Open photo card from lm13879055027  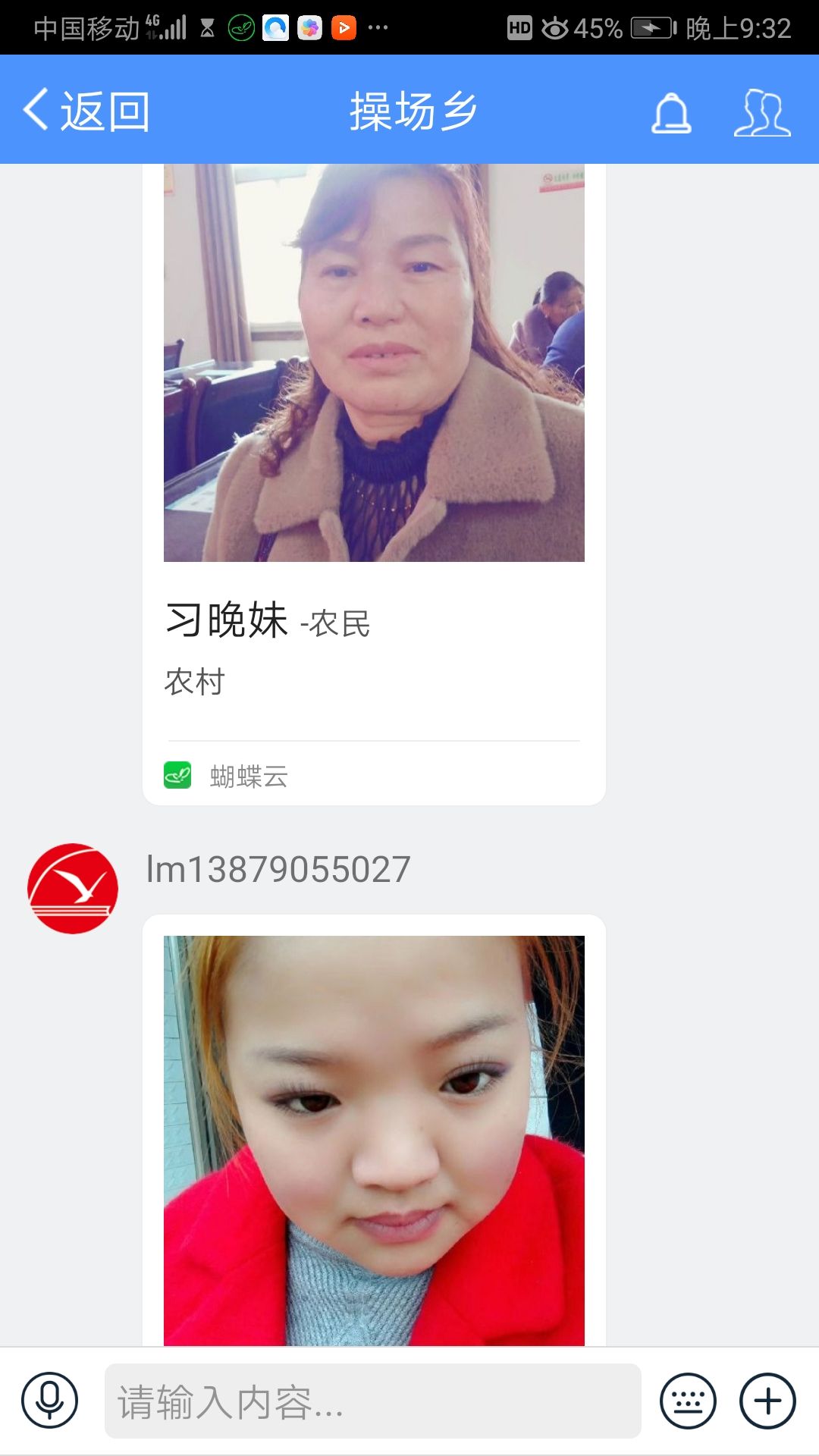[x=374, y=1137]
